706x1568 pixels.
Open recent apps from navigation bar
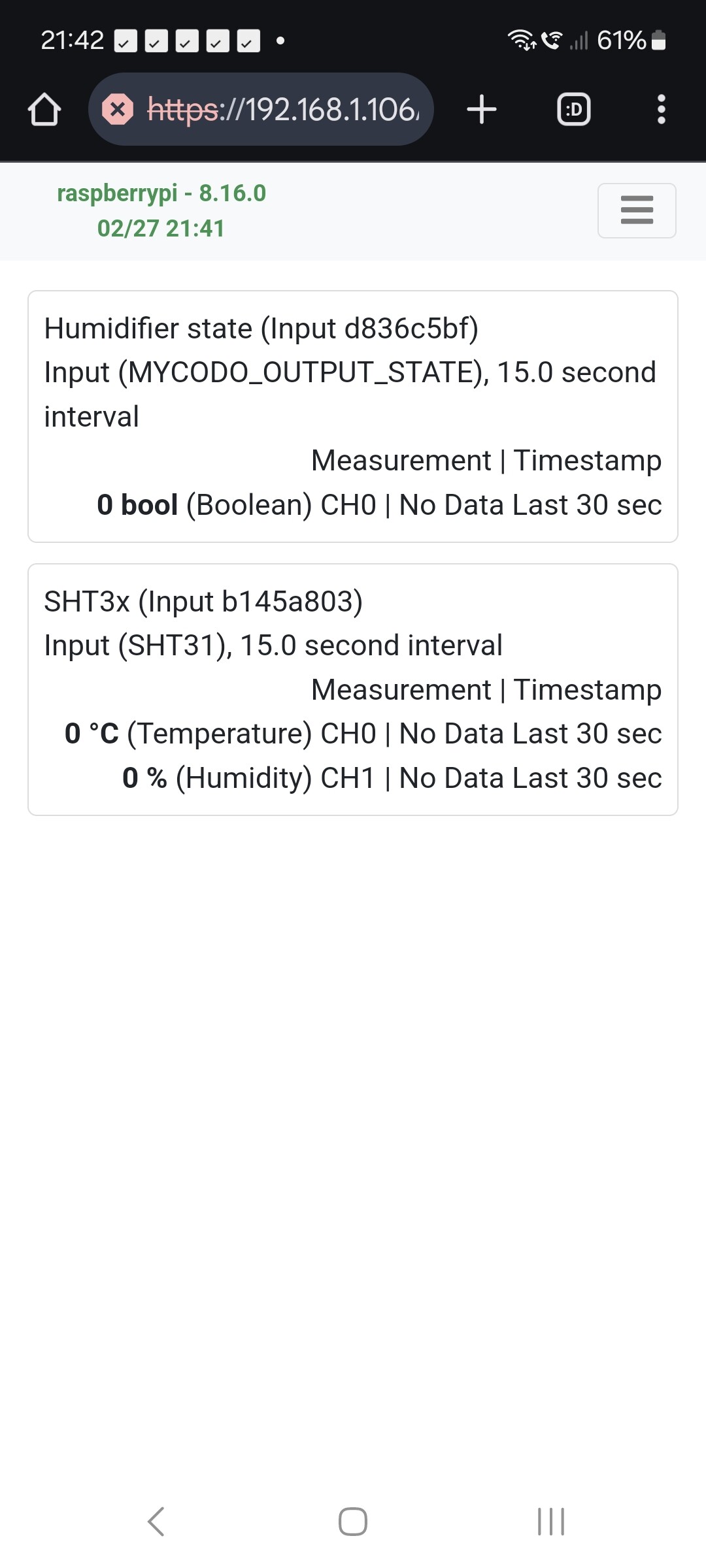tap(550, 1522)
